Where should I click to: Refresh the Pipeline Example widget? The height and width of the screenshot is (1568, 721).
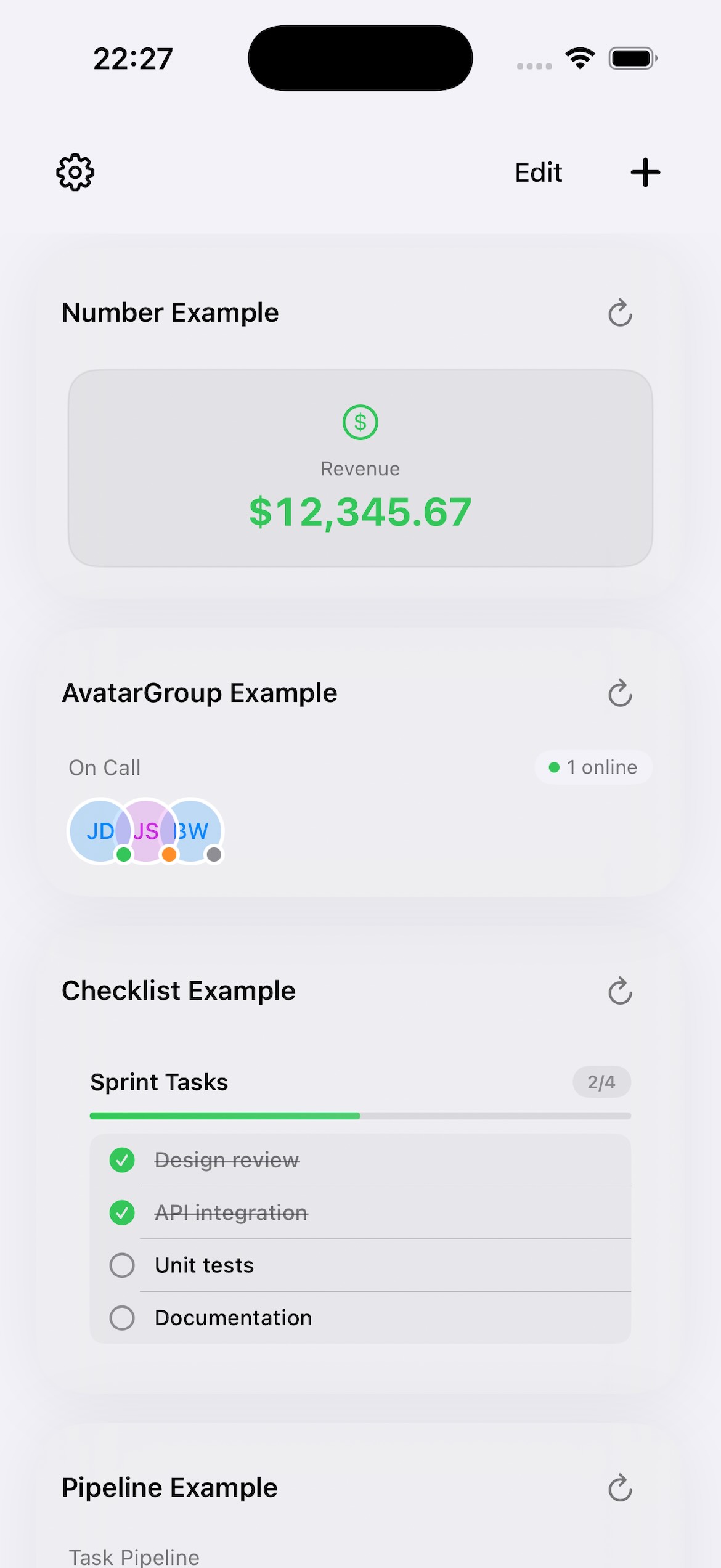coord(619,1487)
